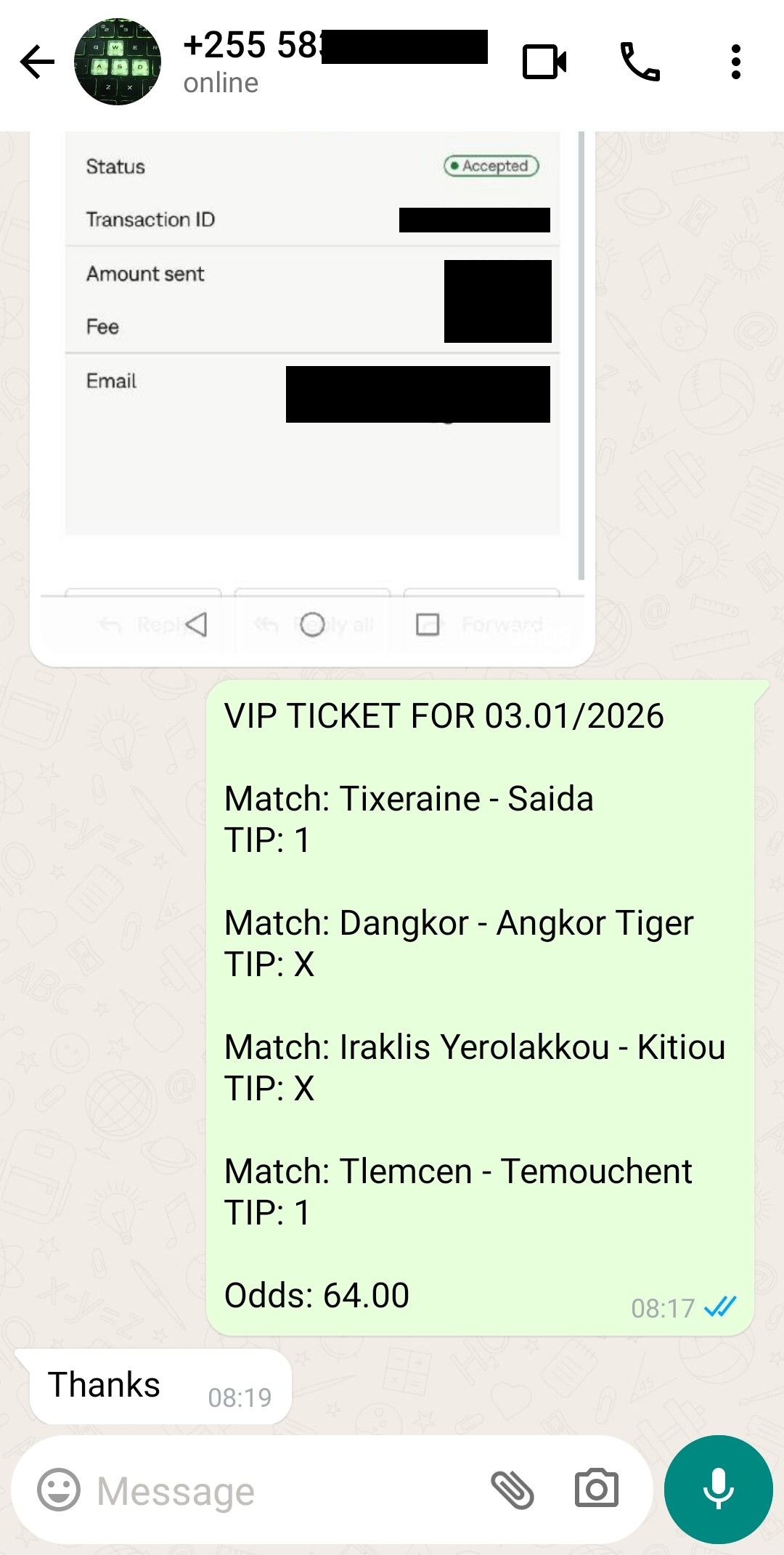Start a video call
Screen dimensions: 784x1555
tap(544, 62)
